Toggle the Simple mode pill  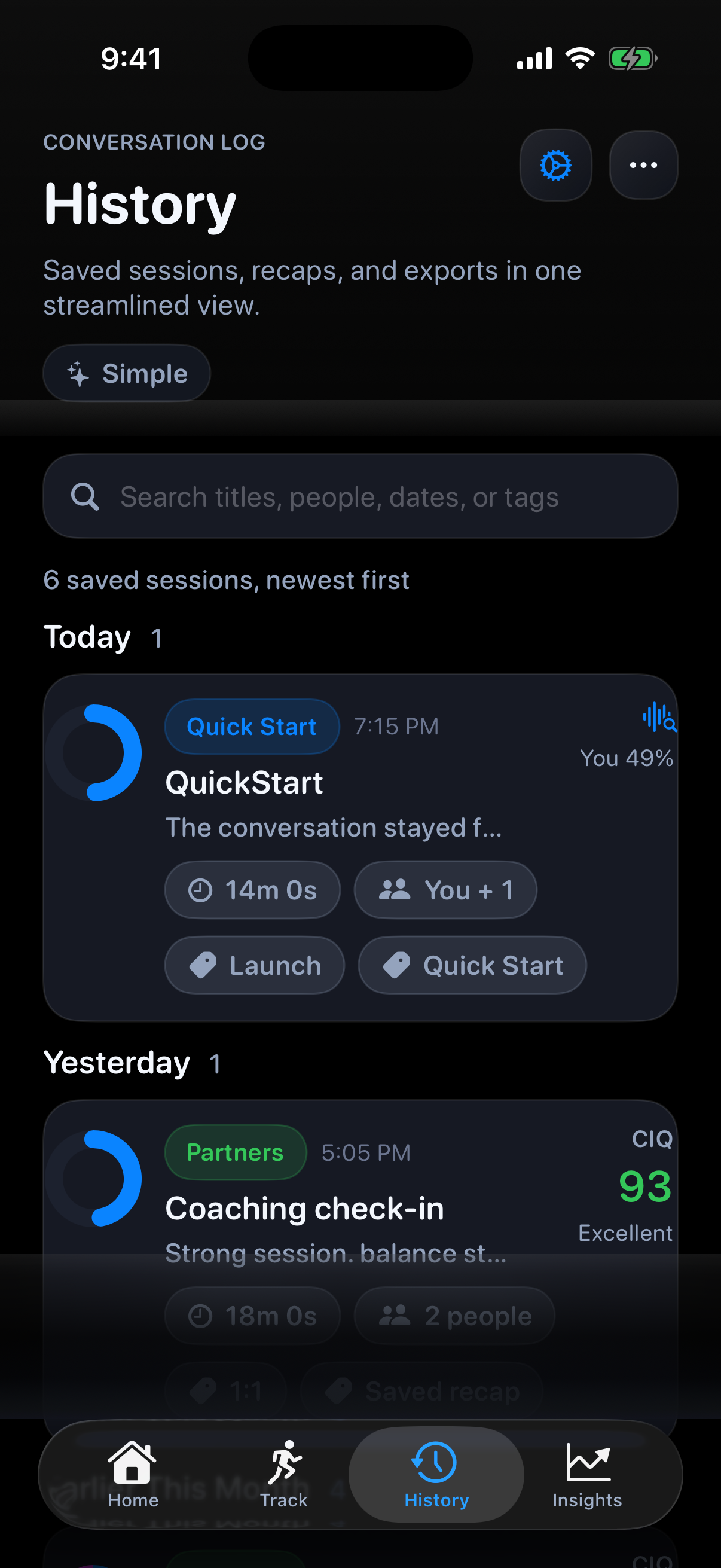(x=126, y=373)
